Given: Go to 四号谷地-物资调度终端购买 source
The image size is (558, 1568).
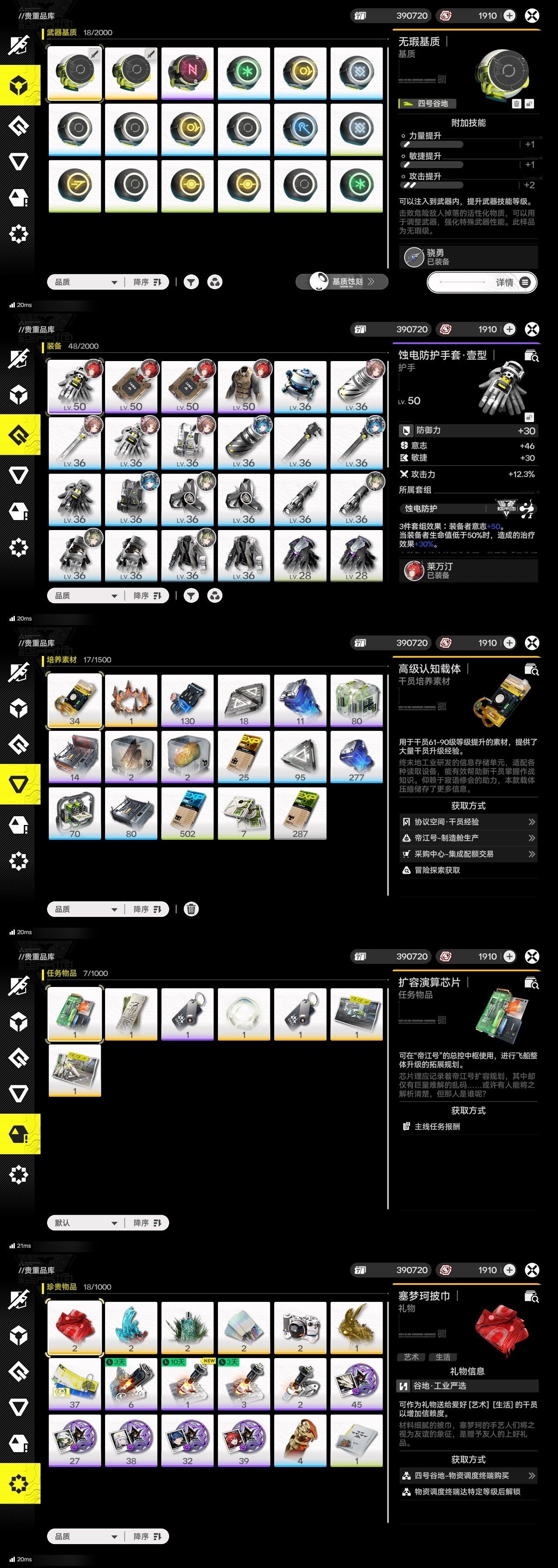Looking at the screenshot, I should tap(468, 1476).
